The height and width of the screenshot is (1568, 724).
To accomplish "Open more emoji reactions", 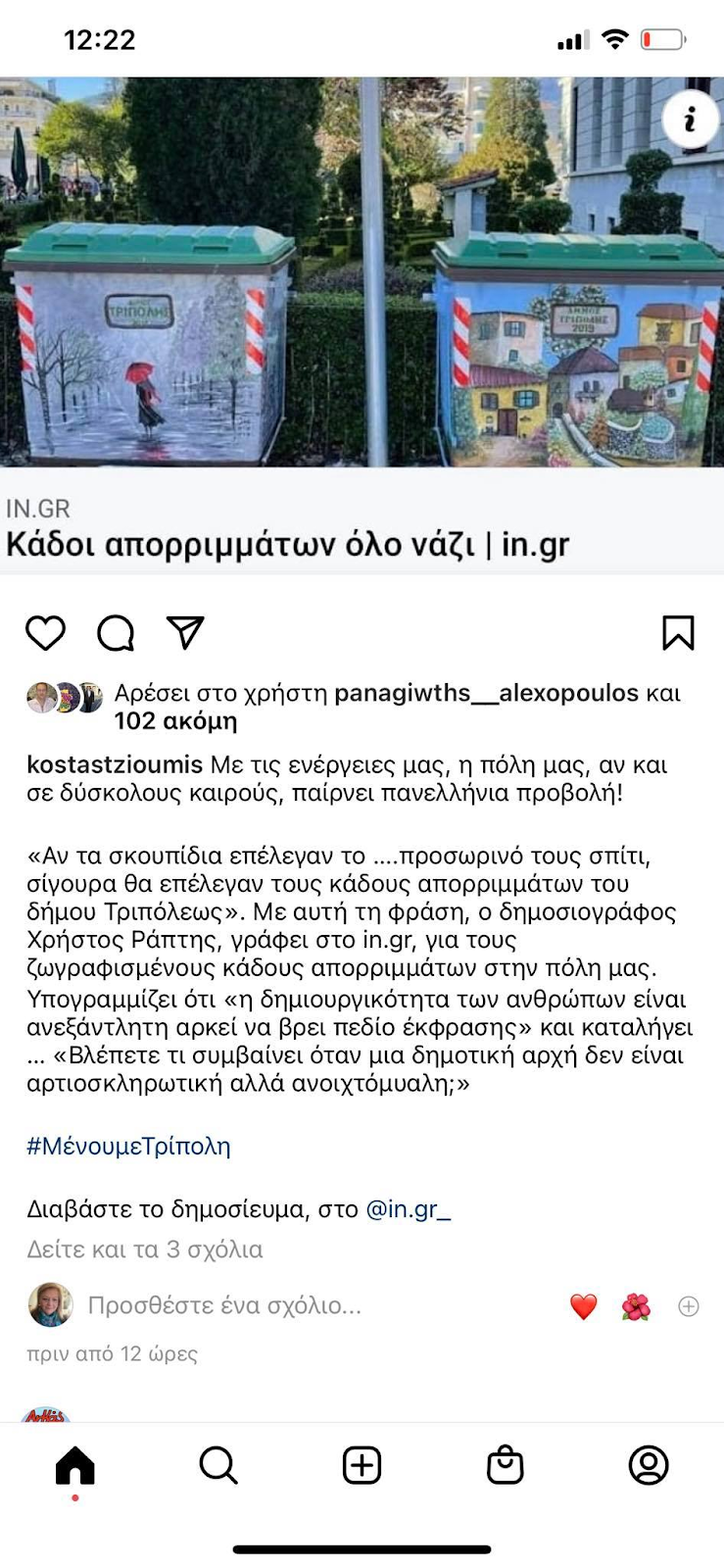I will (689, 1306).
